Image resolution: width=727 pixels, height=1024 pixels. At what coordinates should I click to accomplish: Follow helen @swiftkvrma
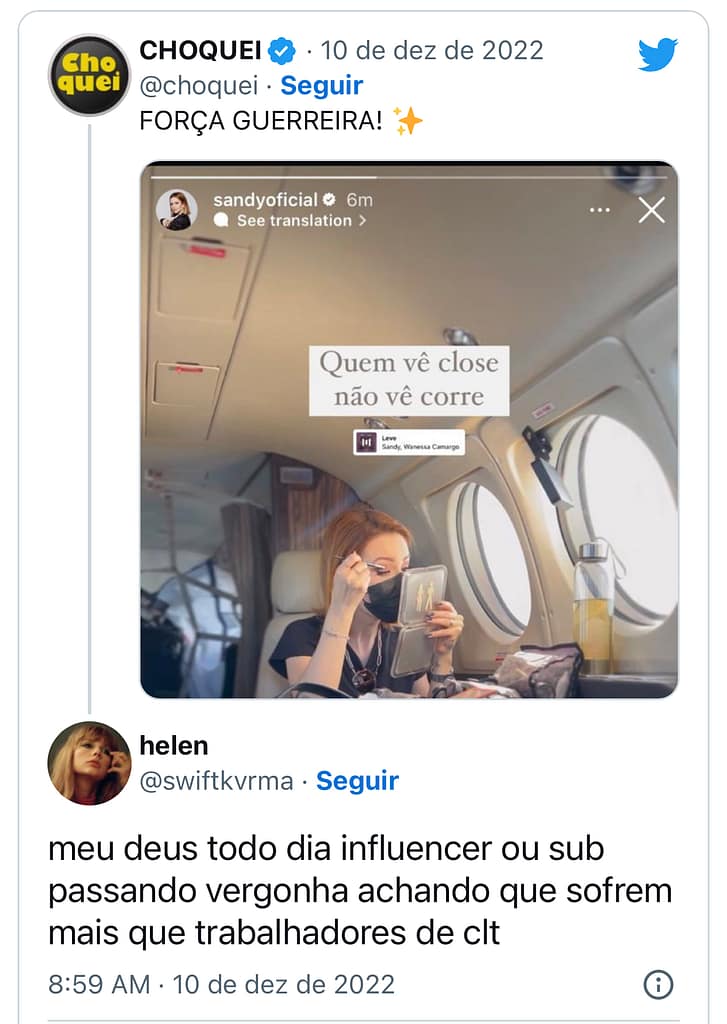click(357, 781)
